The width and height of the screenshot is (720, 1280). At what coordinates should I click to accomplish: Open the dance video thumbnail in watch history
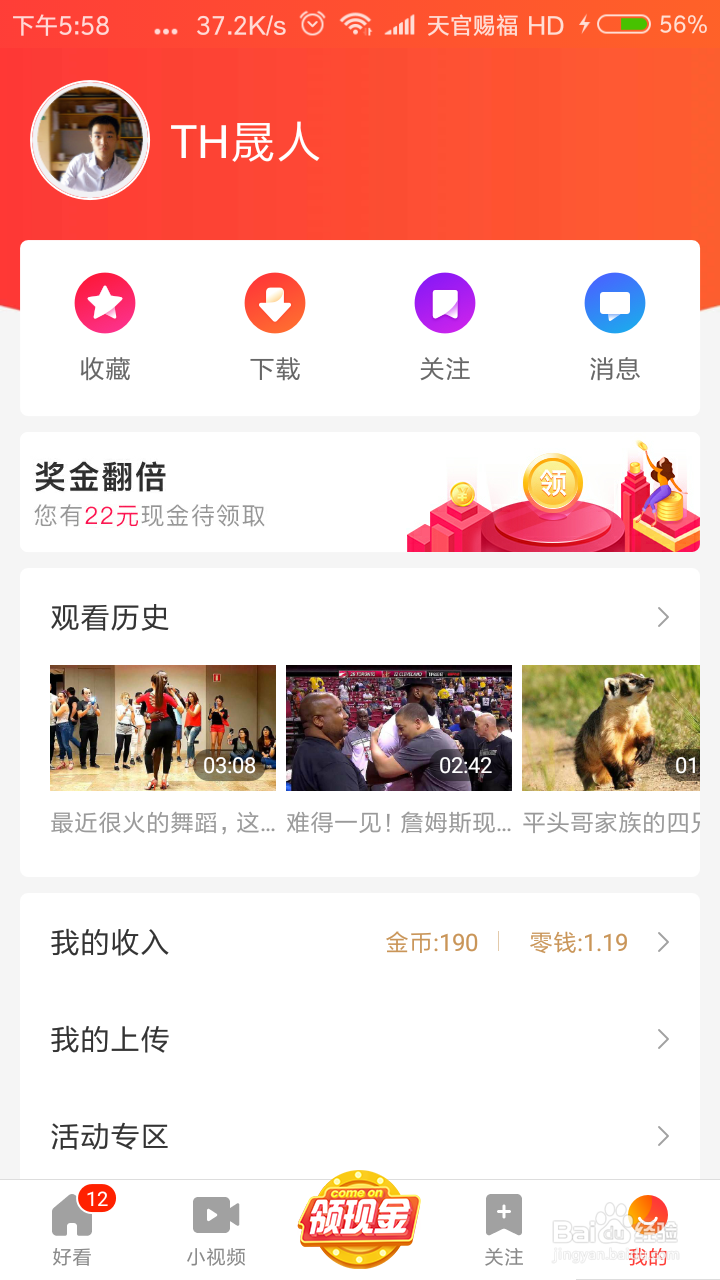[163, 728]
